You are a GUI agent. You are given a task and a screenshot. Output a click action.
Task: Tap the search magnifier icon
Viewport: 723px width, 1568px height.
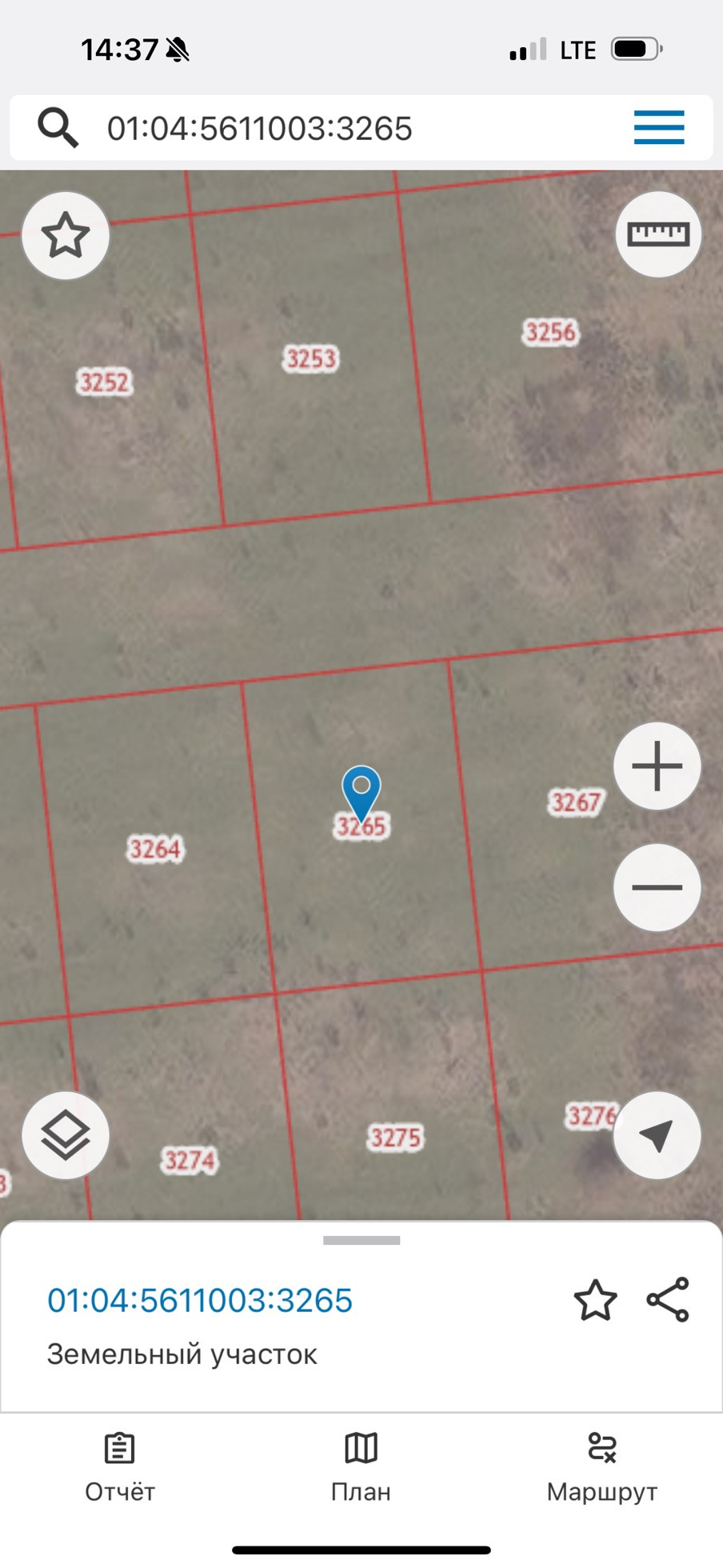pos(58,128)
